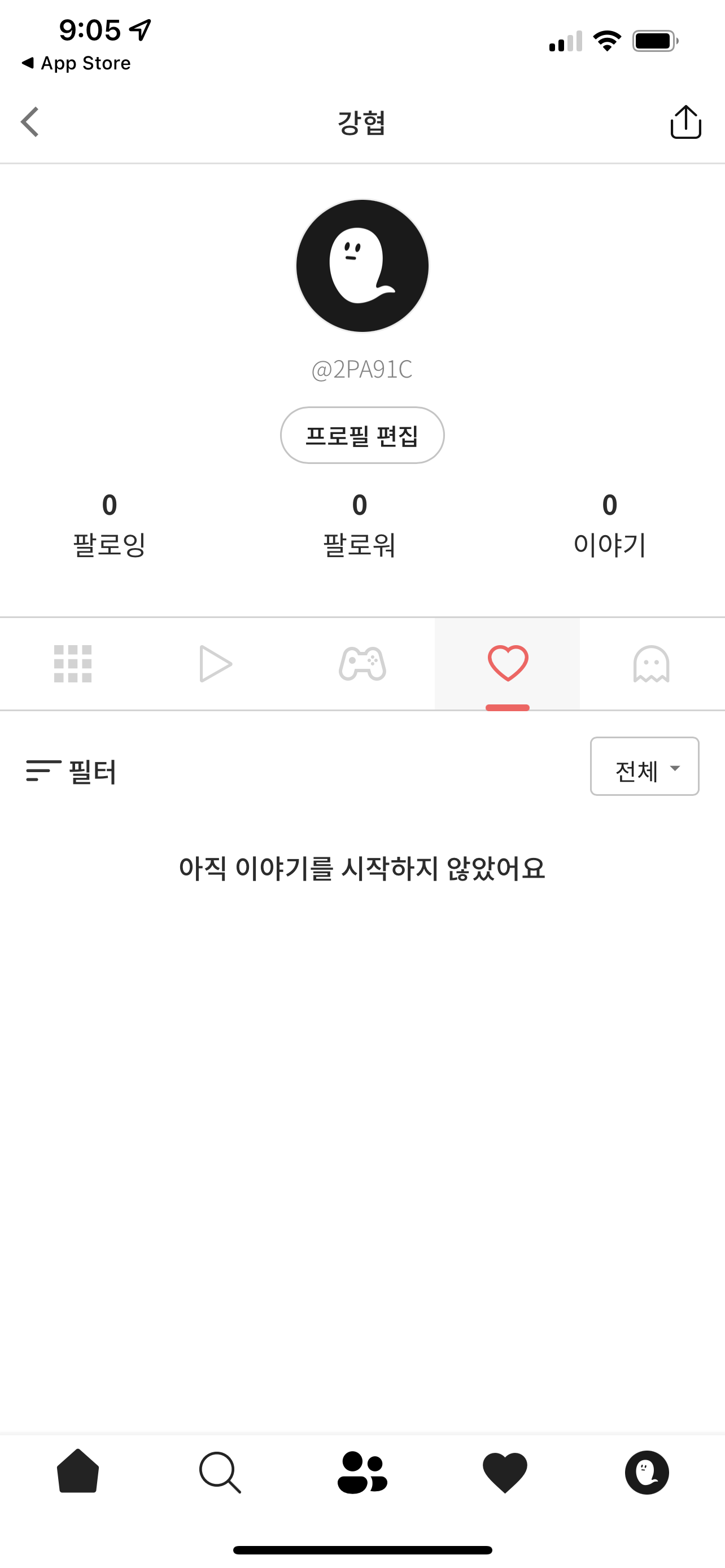Expand the 전체 dropdown
Image resolution: width=725 pixels, height=1568 pixels.
click(x=645, y=767)
